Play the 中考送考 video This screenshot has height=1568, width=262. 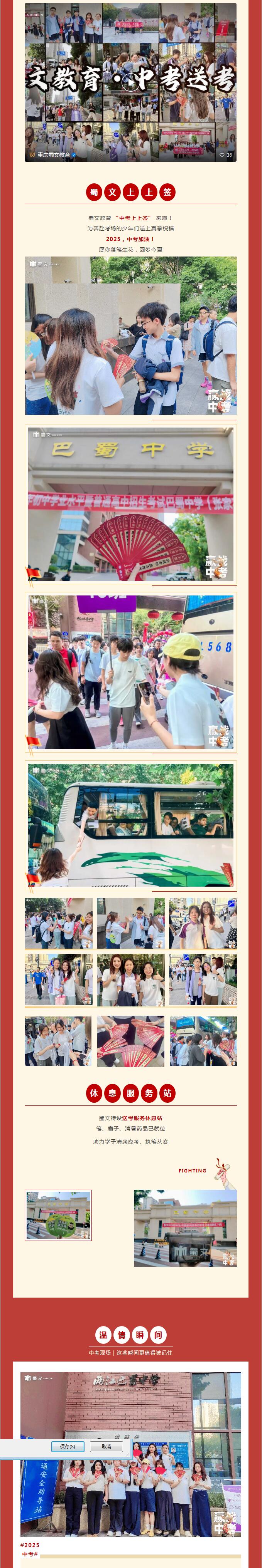(x=130, y=81)
